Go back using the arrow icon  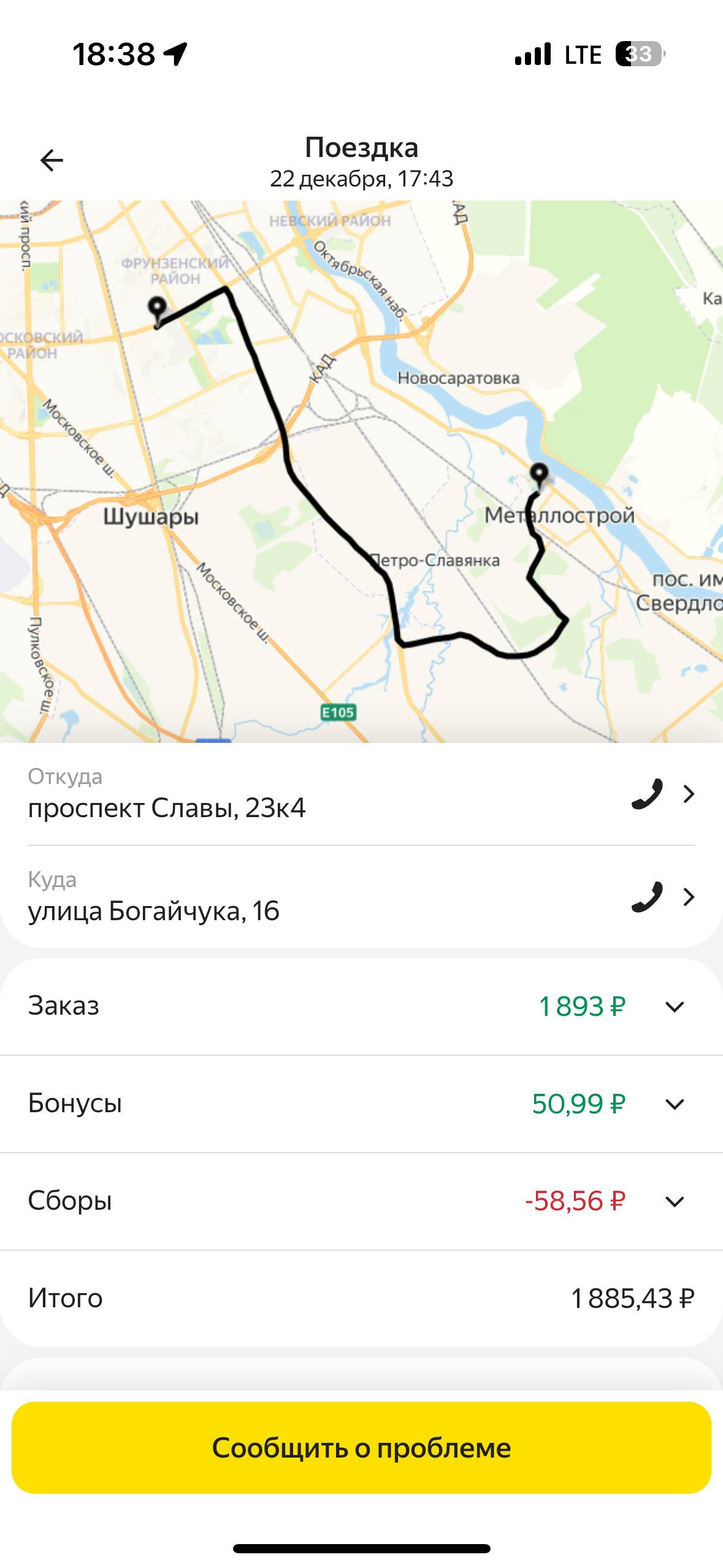tap(52, 161)
